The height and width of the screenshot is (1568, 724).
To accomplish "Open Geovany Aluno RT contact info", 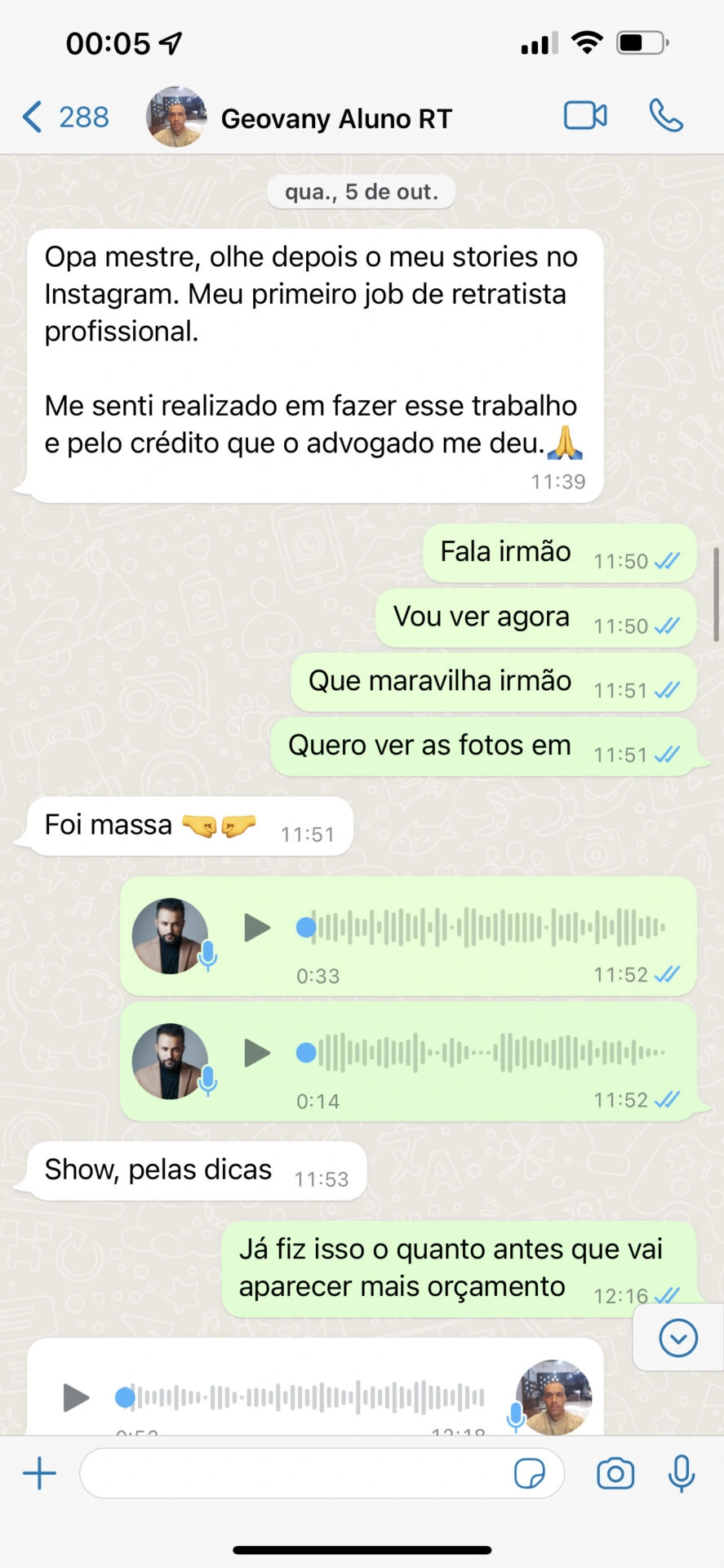I will pos(335,118).
